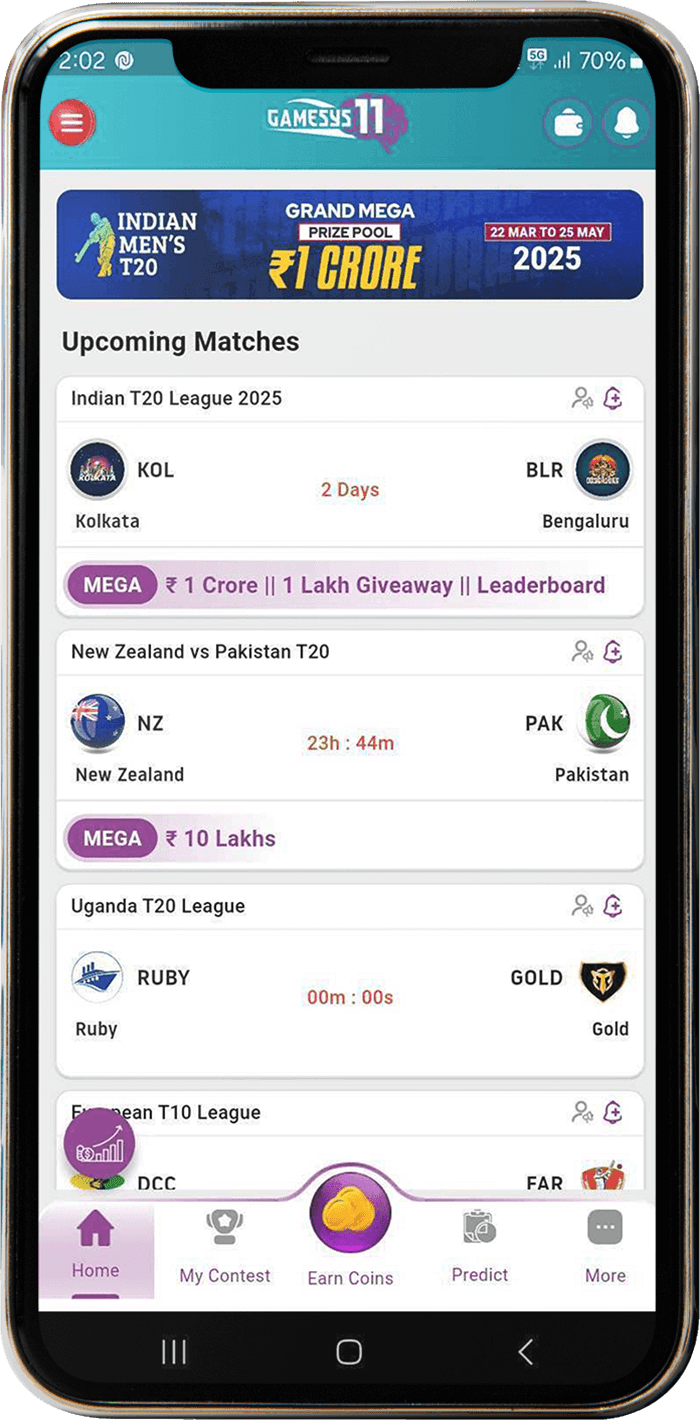Tap the floating stats chart button
This screenshot has height=1420, width=700.
coord(99,1147)
